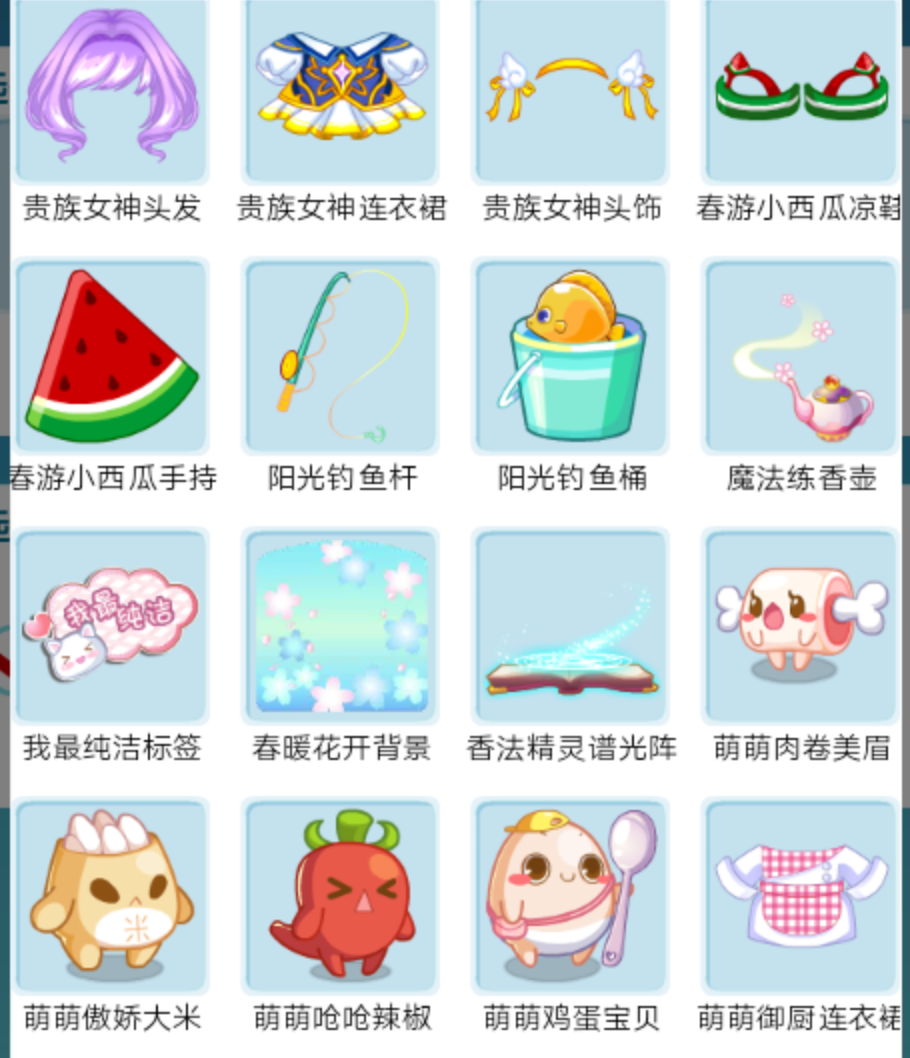Select the 春暖花开背景 flower background
The image size is (910, 1058).
(x=341, y=626)
